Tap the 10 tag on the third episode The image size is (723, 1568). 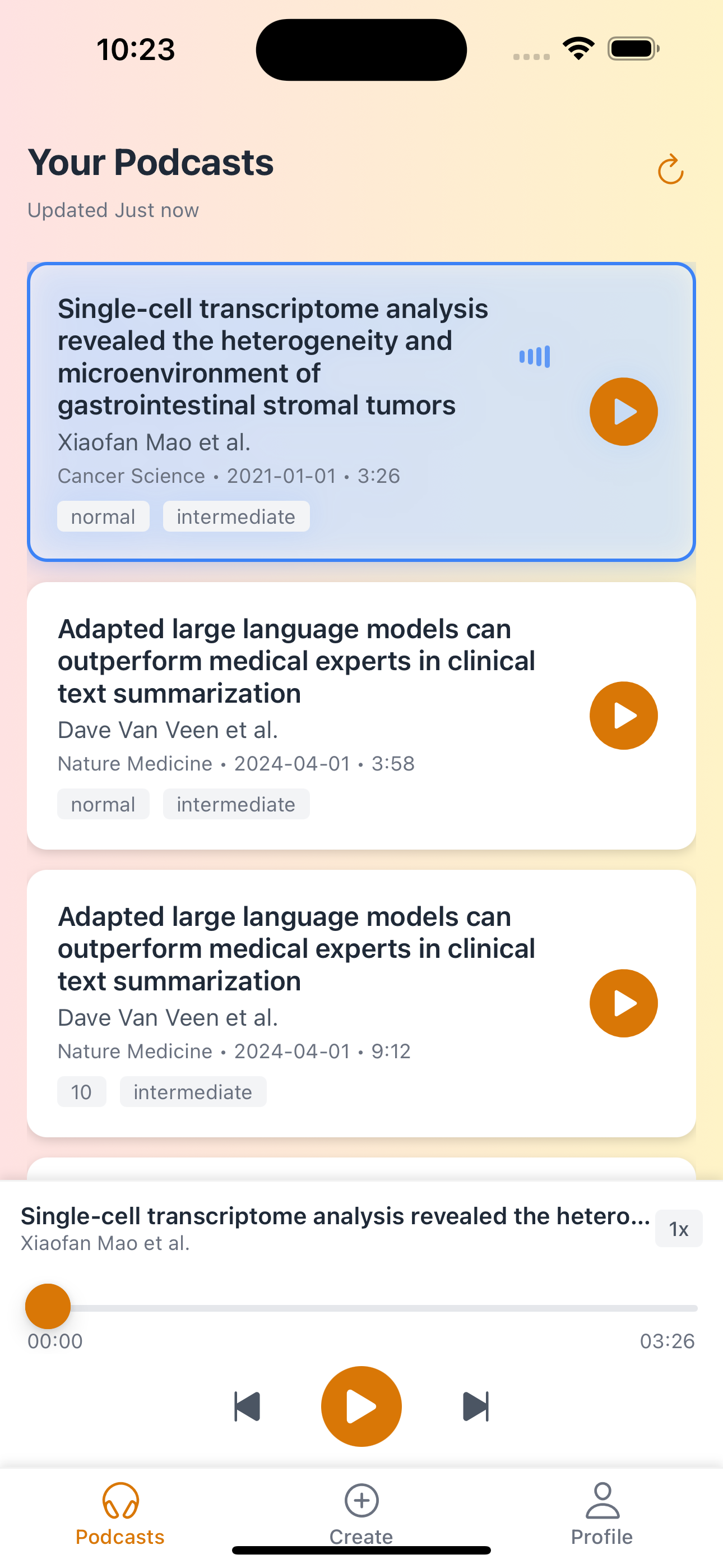coord(82,1091)
